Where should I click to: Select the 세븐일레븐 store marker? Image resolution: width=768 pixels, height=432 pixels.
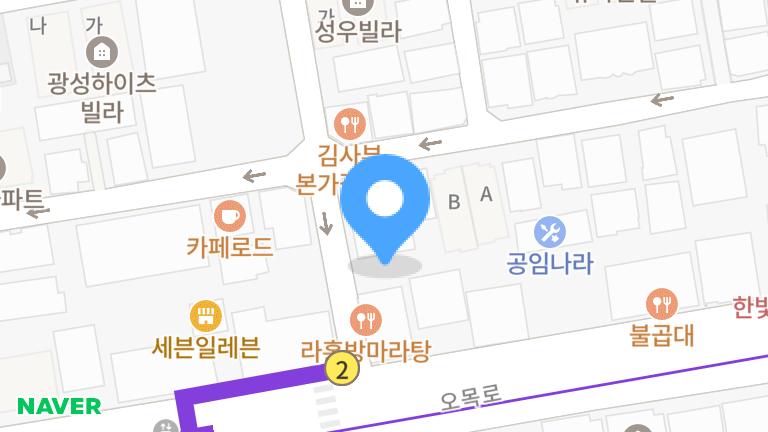tap(206, 317)
